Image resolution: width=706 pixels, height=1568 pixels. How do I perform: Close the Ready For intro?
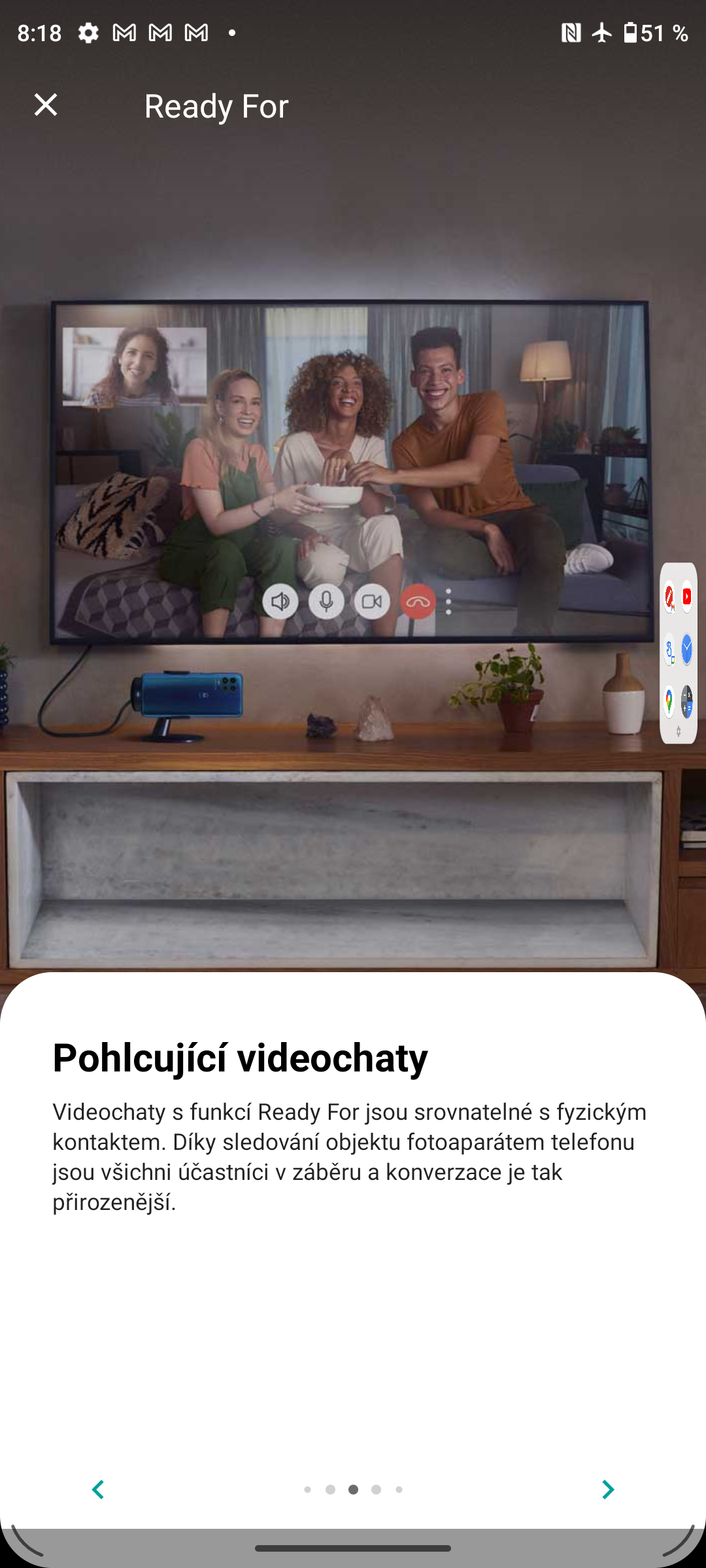[46, 105]
